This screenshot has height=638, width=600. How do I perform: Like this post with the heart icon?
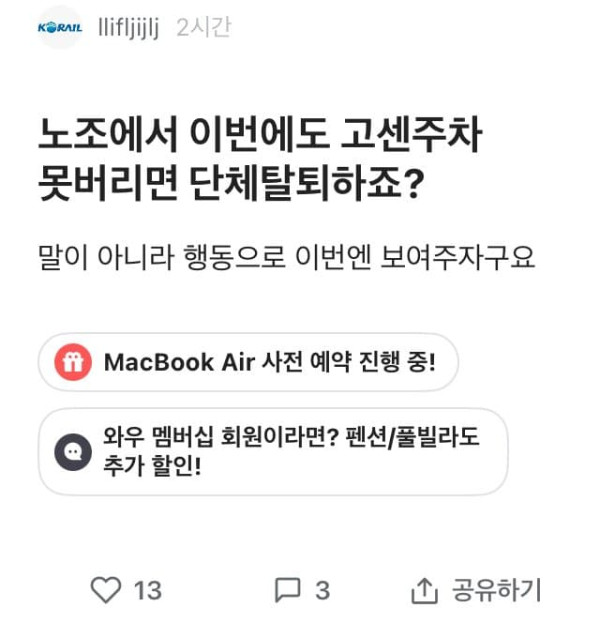coord(105,590)
